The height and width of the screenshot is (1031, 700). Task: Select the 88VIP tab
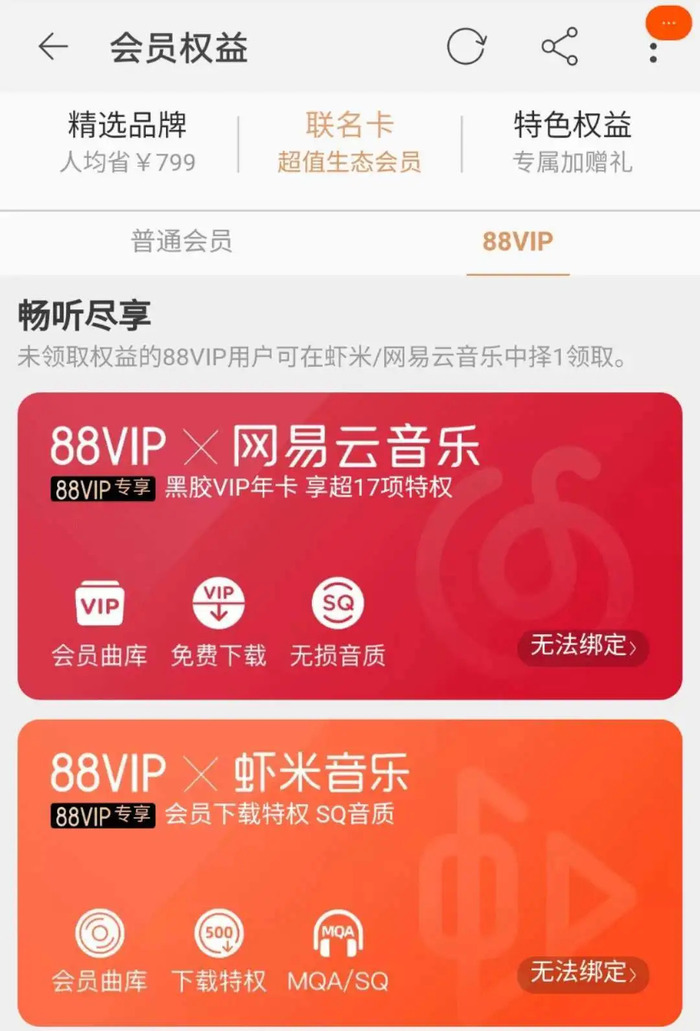[517, 241]
